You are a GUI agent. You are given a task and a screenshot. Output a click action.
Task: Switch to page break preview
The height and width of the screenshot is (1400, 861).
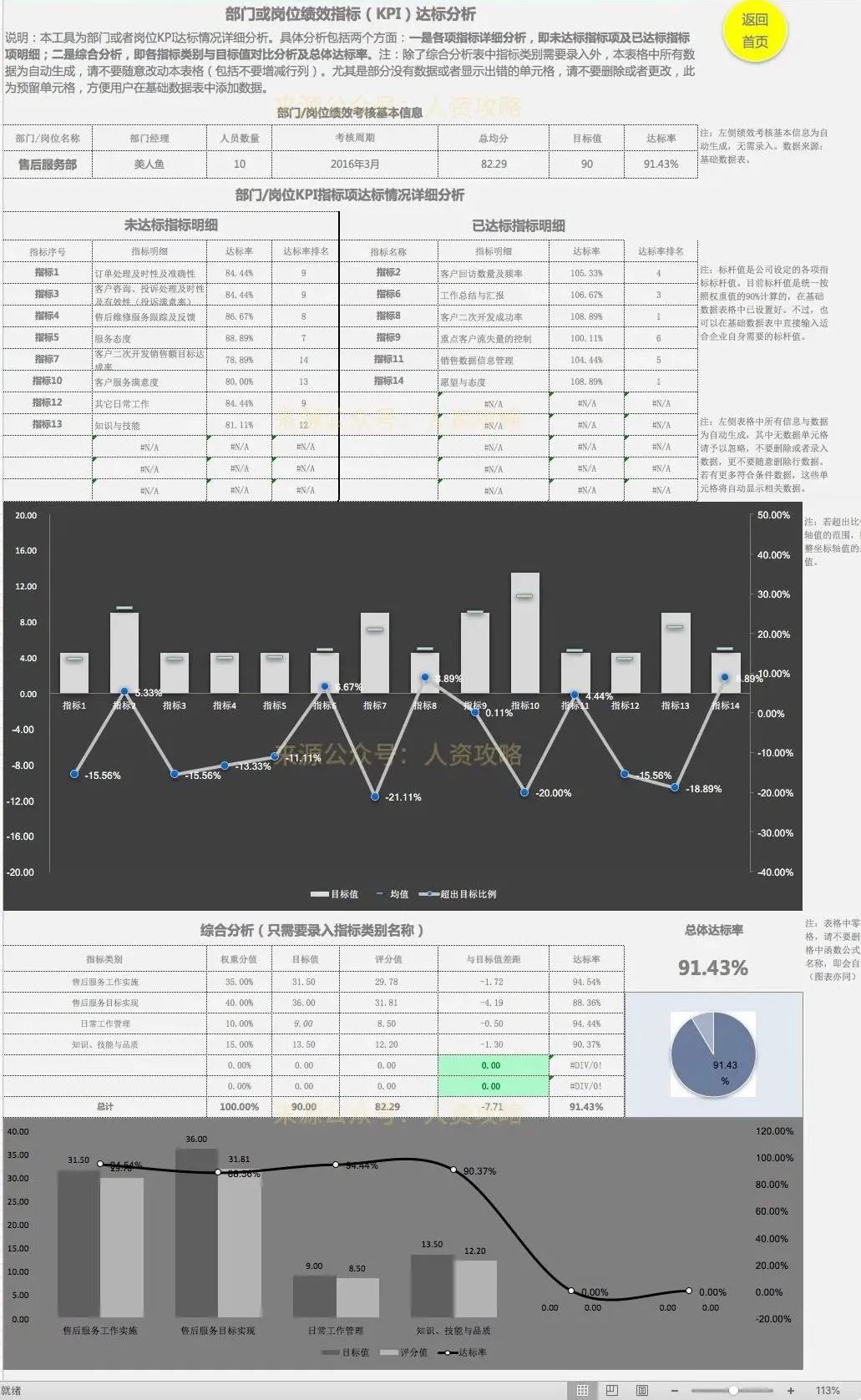click(x=642, y=1390)
